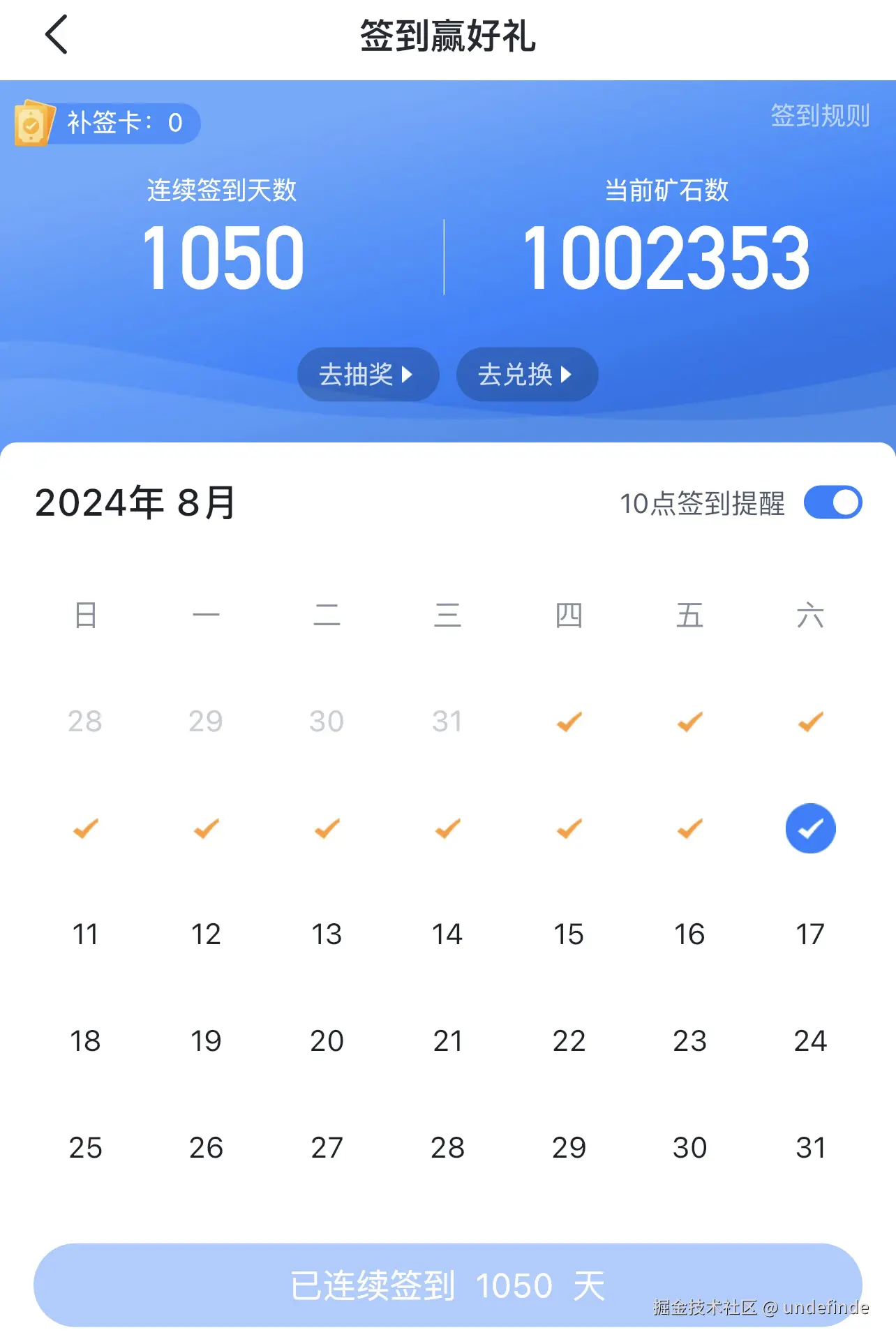Select August 17 on the calendar
896x1344 pixels.
click(x=809, y=934)
